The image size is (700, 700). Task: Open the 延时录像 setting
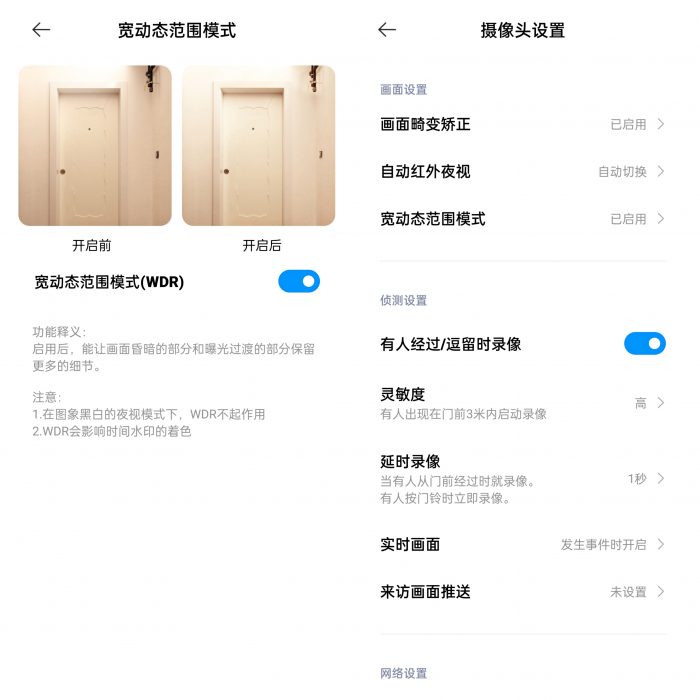(x=522, y=478)
